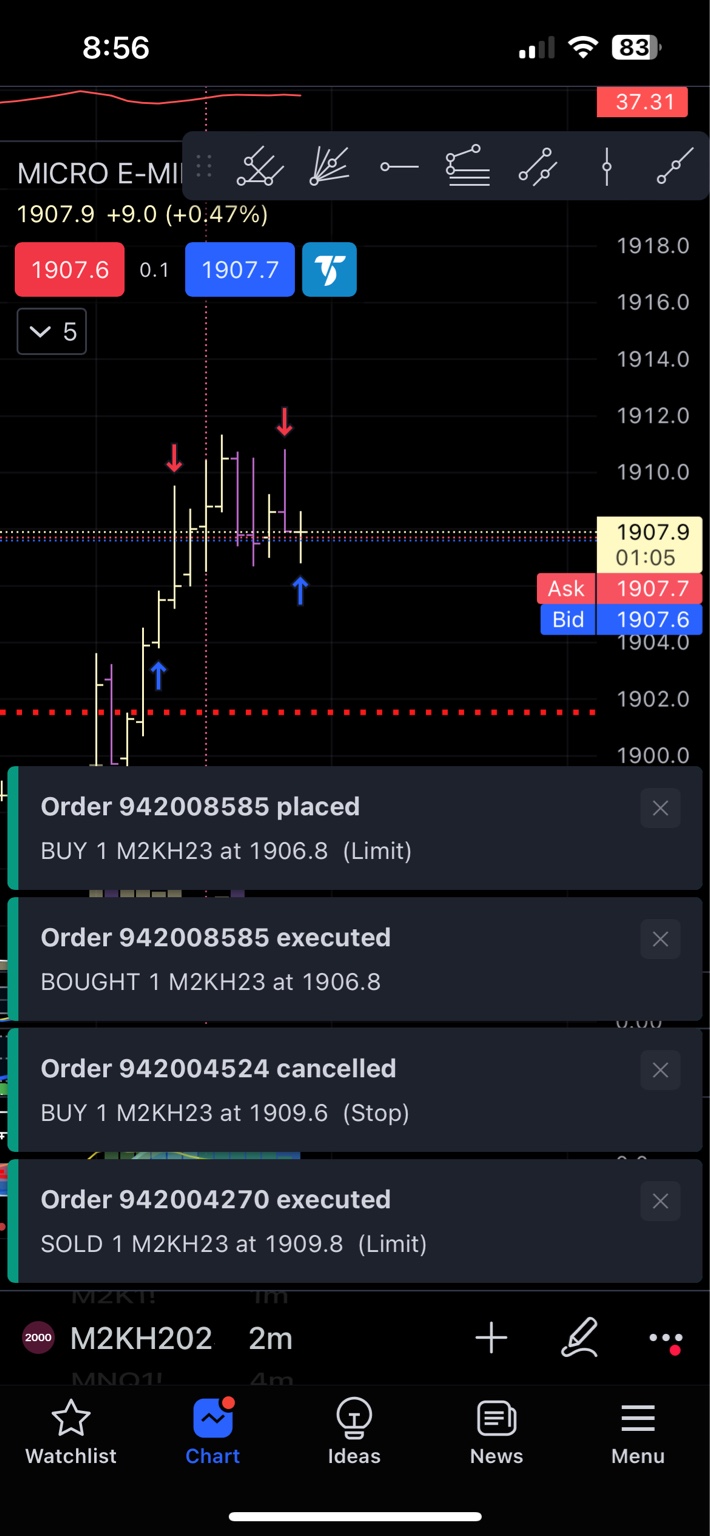710x1536 pixels.
Task: Close the Order 942008585 executed notification
Action: click(x=660, y=939)
